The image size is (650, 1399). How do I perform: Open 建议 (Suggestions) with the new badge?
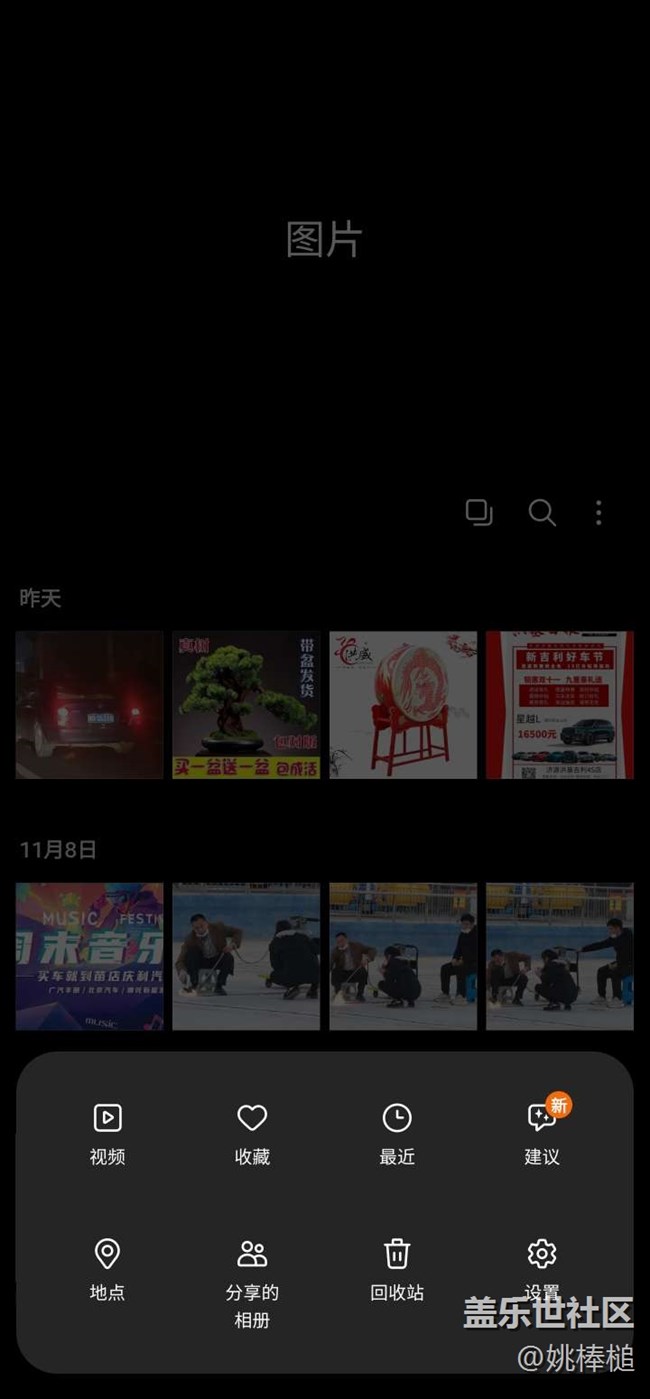coord(542,1133)
